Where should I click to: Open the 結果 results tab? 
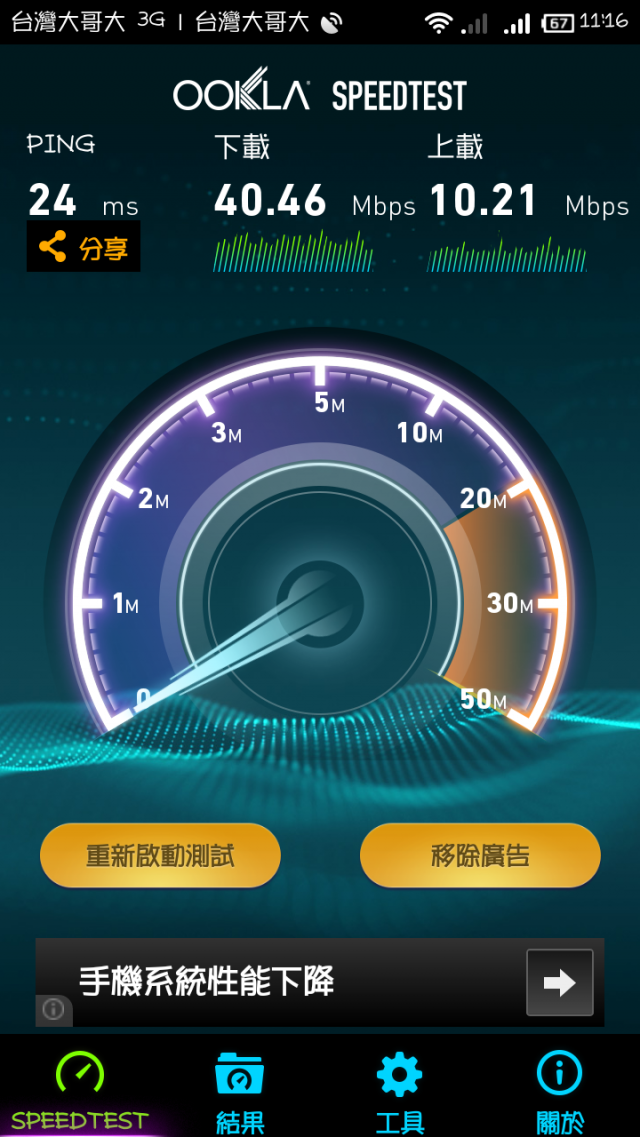[240, 1088]
